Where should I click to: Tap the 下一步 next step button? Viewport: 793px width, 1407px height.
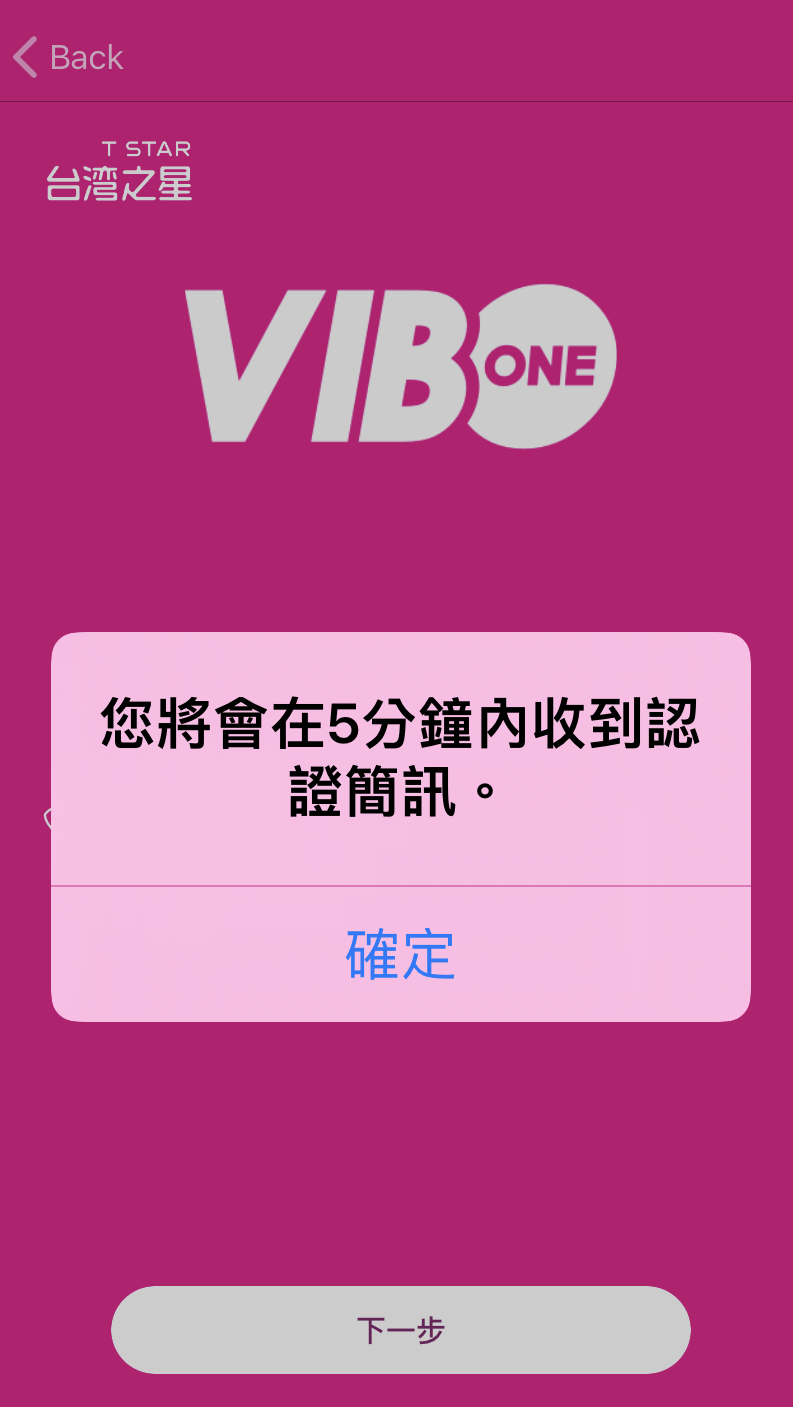pyautogui.click(x=400, y=1330)
